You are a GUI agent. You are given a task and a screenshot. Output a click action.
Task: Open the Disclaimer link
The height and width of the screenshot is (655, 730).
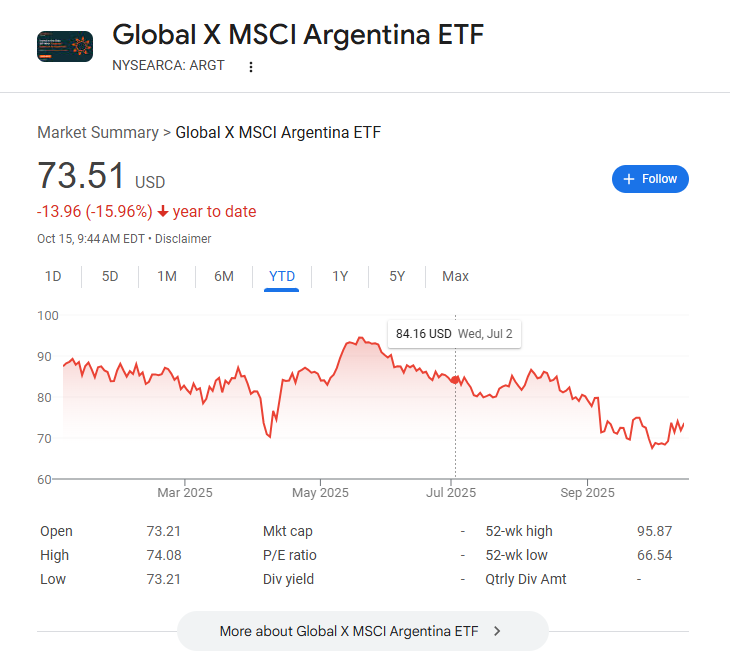pyautogui.click(x=182, y=239)
